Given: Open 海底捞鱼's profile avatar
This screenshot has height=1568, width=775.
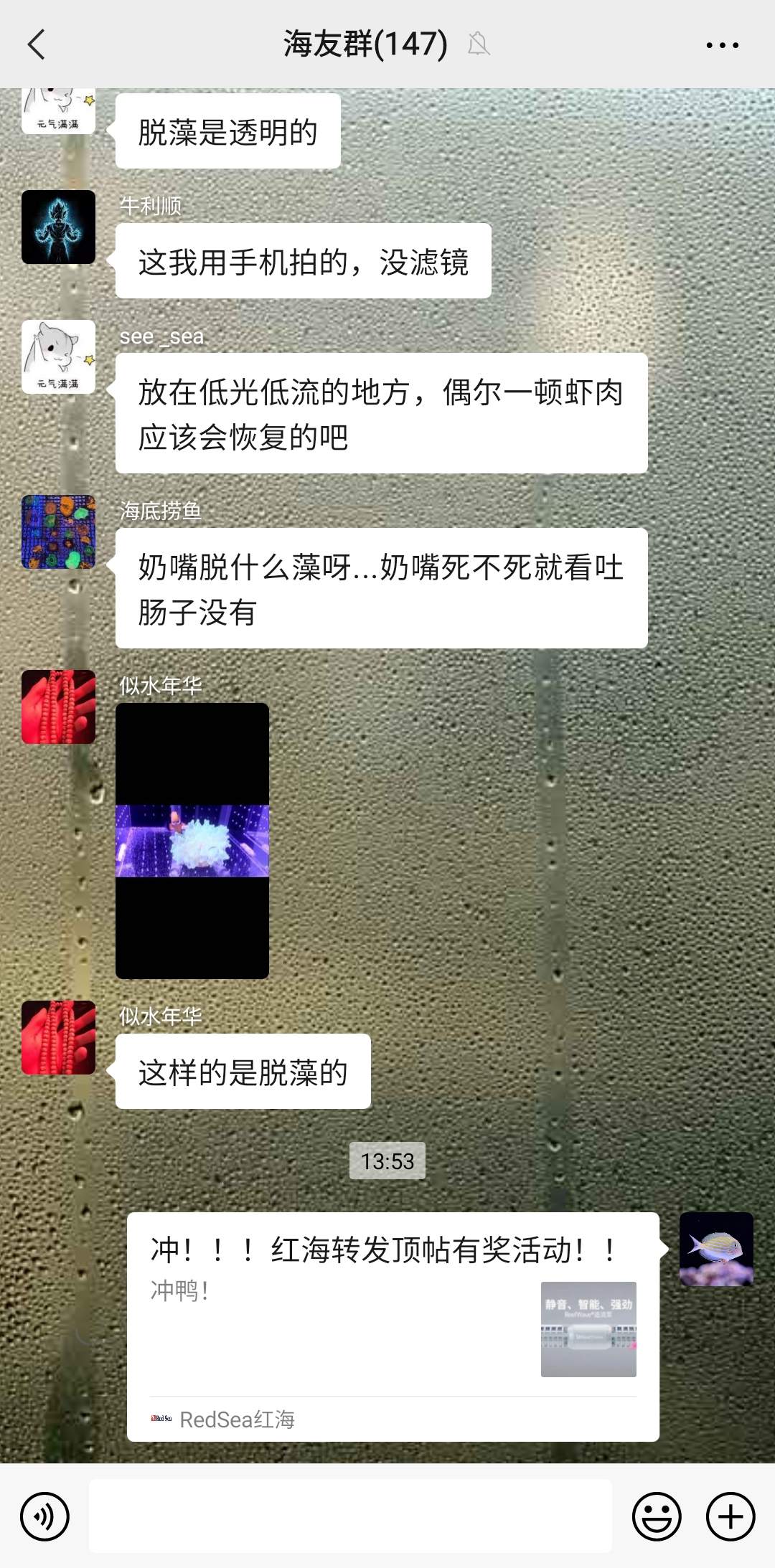Looking at the screenshot, I should (58, 532).
